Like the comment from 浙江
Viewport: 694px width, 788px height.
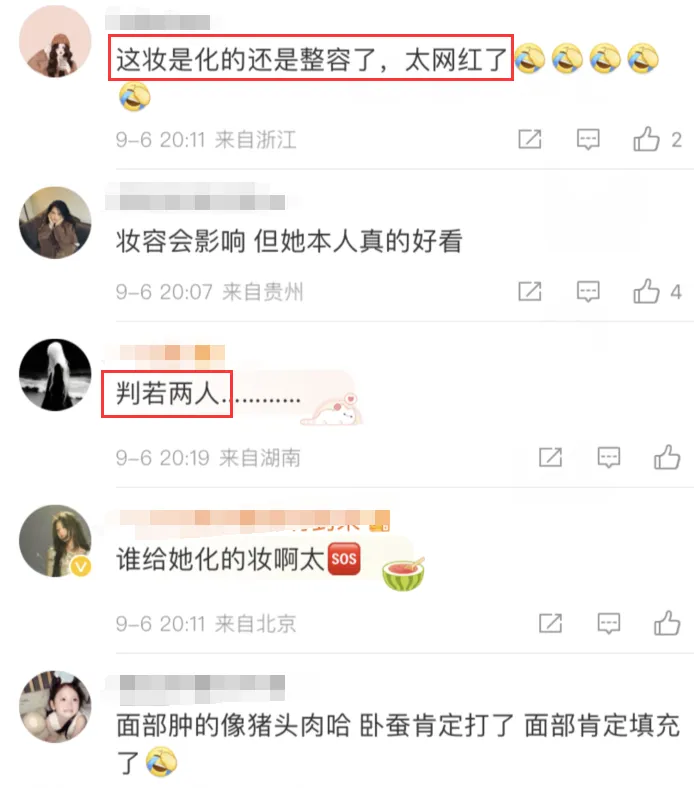pos(646,139)
